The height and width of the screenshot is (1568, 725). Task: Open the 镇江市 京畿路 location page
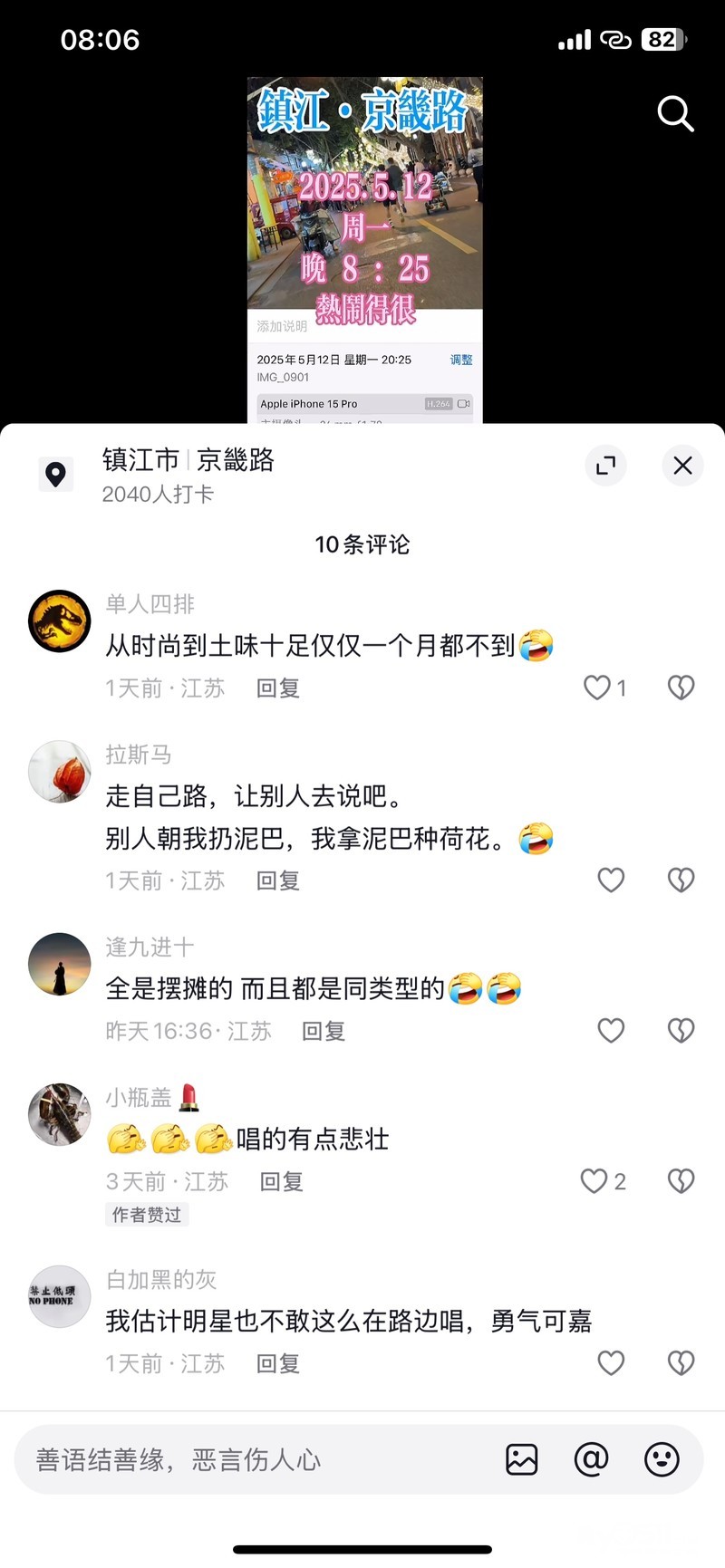point(188,460)
